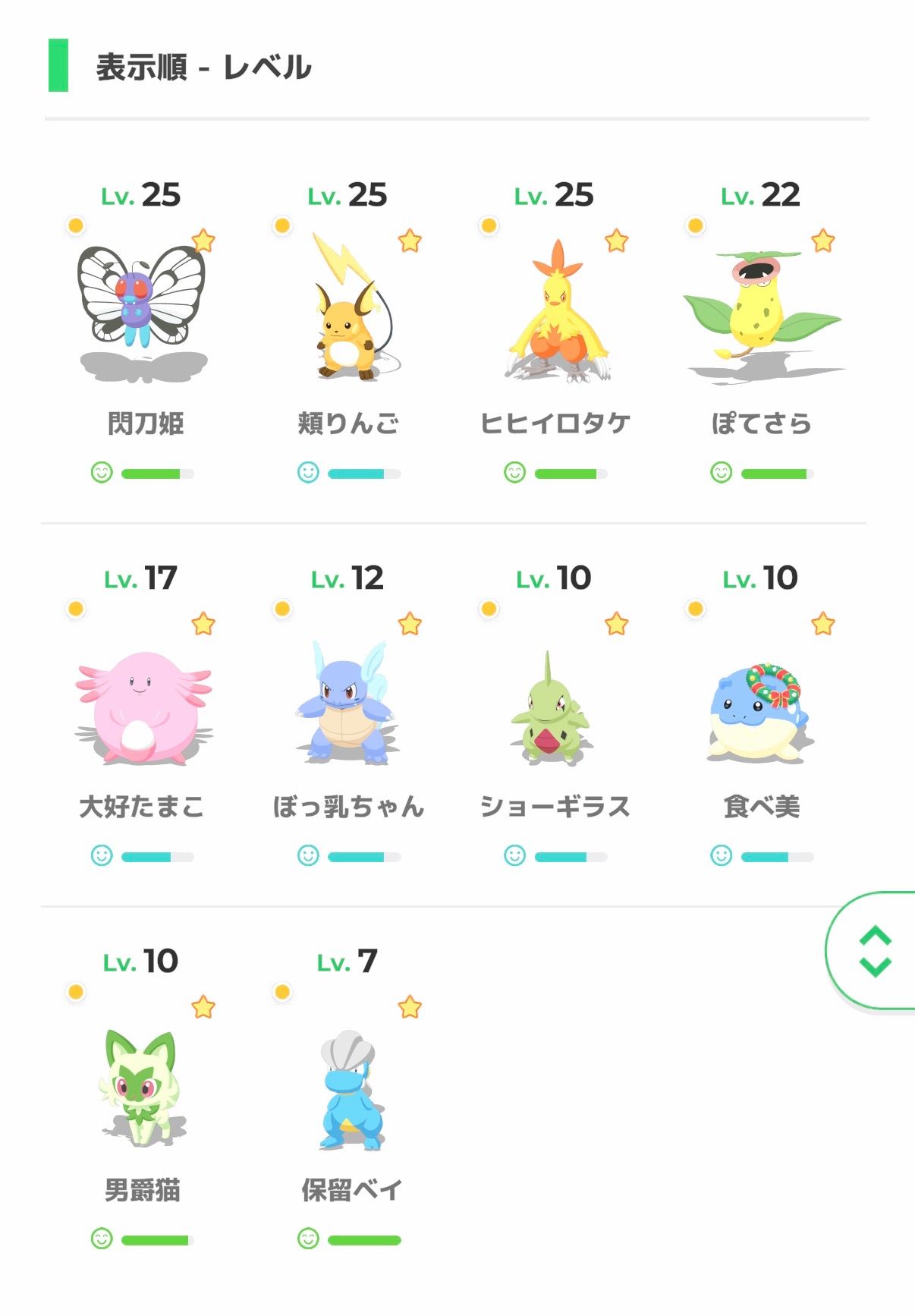Select the Wartortle named ぼっ乳ちゃん
The image size is (915, 1316).
(348, 706)
